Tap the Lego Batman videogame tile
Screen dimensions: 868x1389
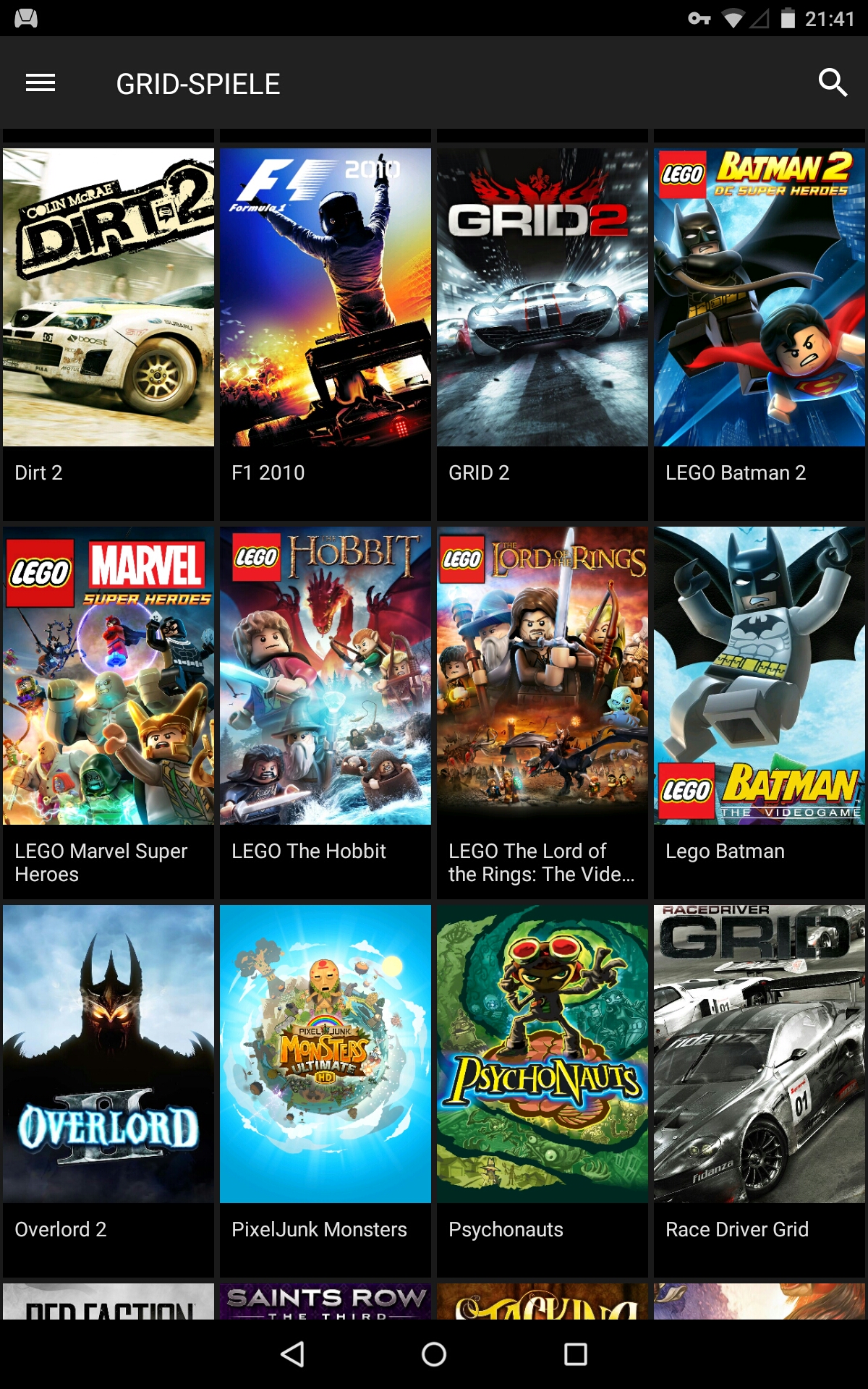tap(759, 713)
